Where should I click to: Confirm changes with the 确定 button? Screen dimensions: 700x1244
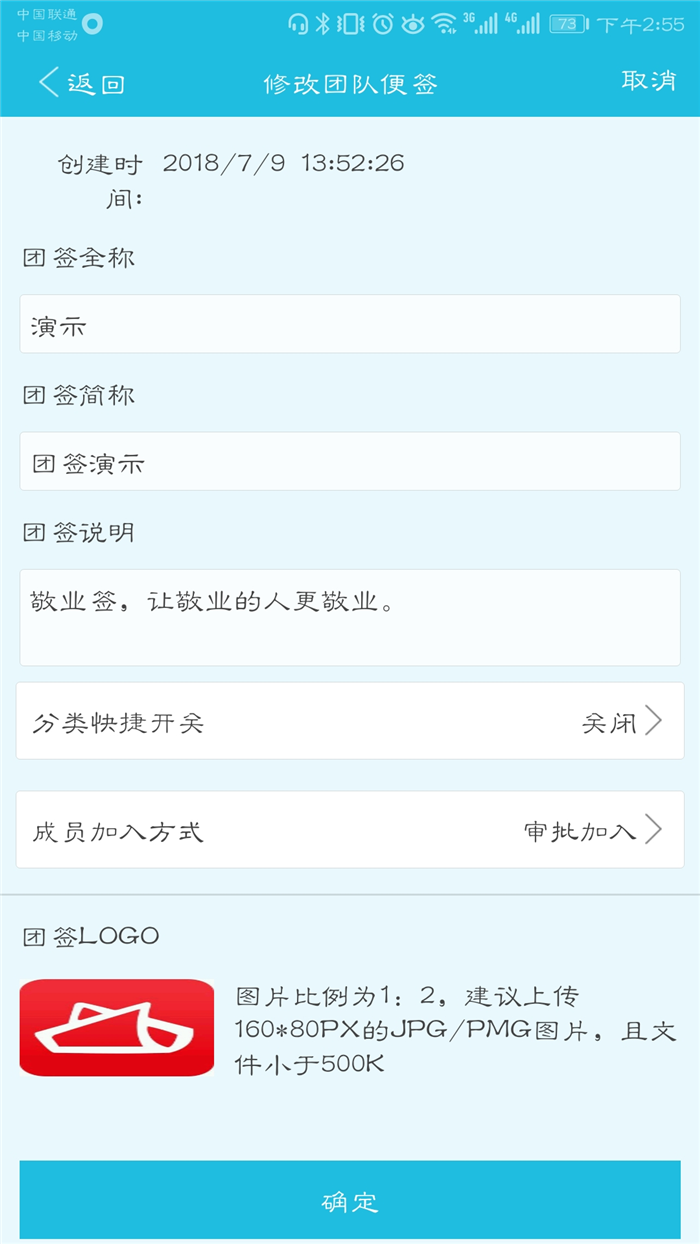click(x=350, y=1200)
